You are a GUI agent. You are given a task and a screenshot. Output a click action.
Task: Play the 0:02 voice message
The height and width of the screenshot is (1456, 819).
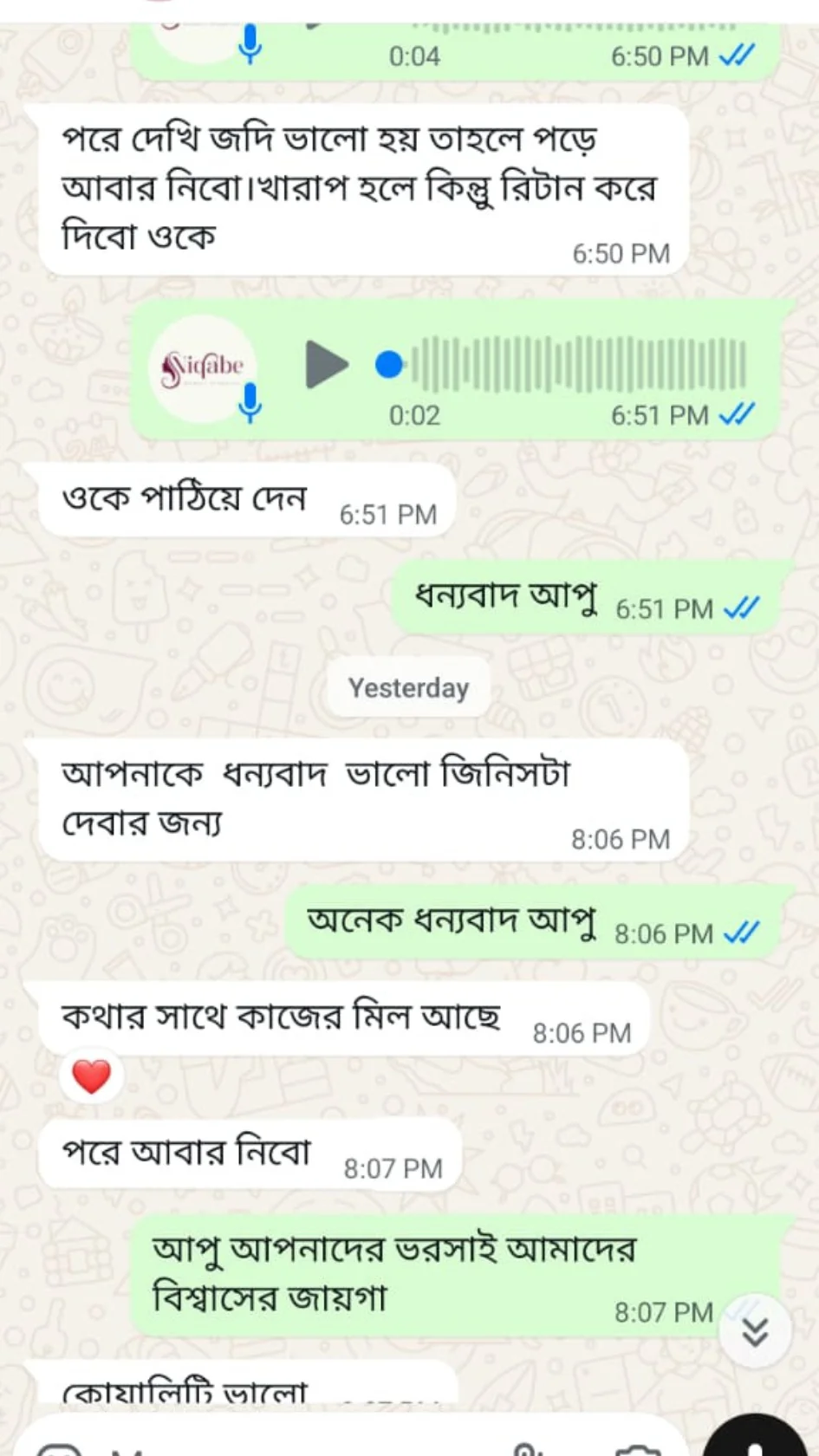(326, 365)
